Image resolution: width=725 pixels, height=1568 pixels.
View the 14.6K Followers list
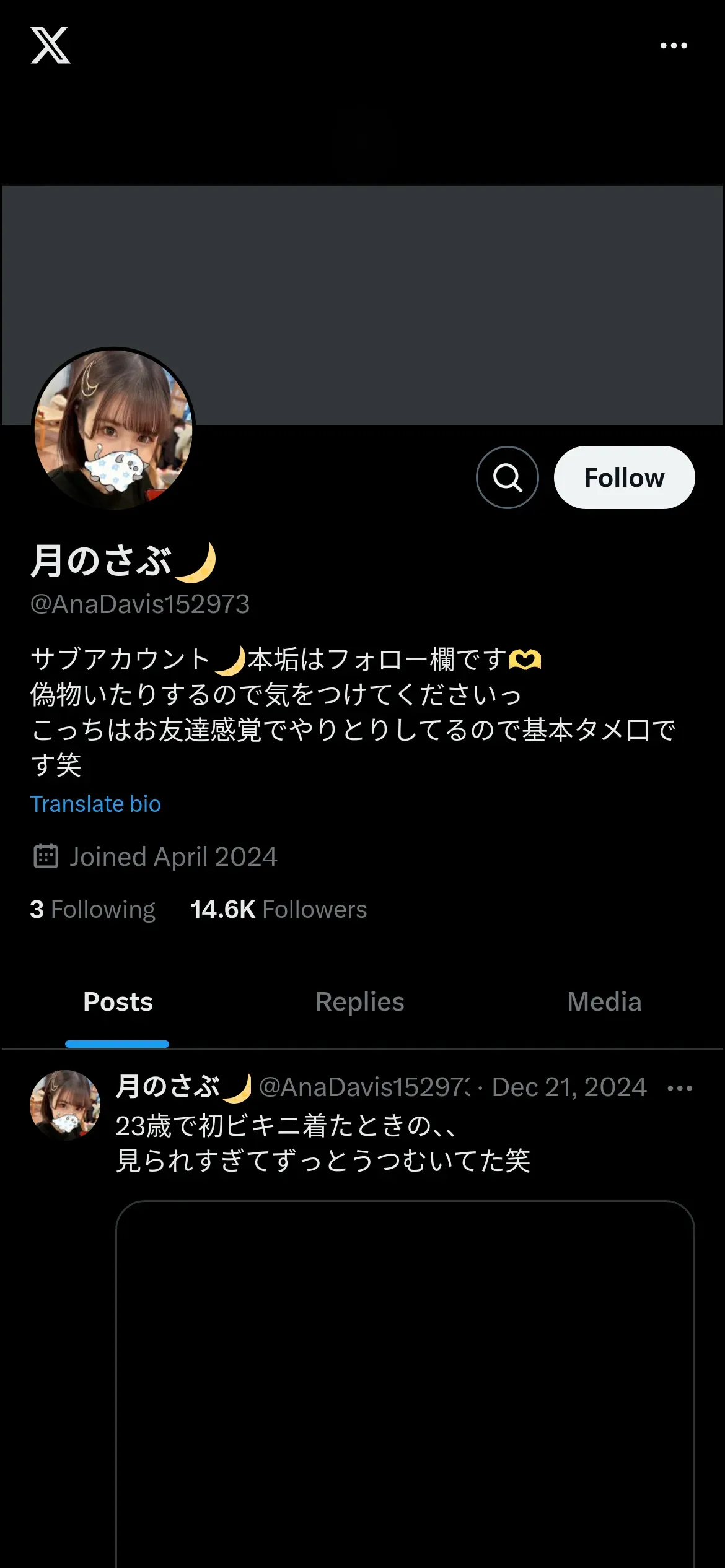point(279,910)
